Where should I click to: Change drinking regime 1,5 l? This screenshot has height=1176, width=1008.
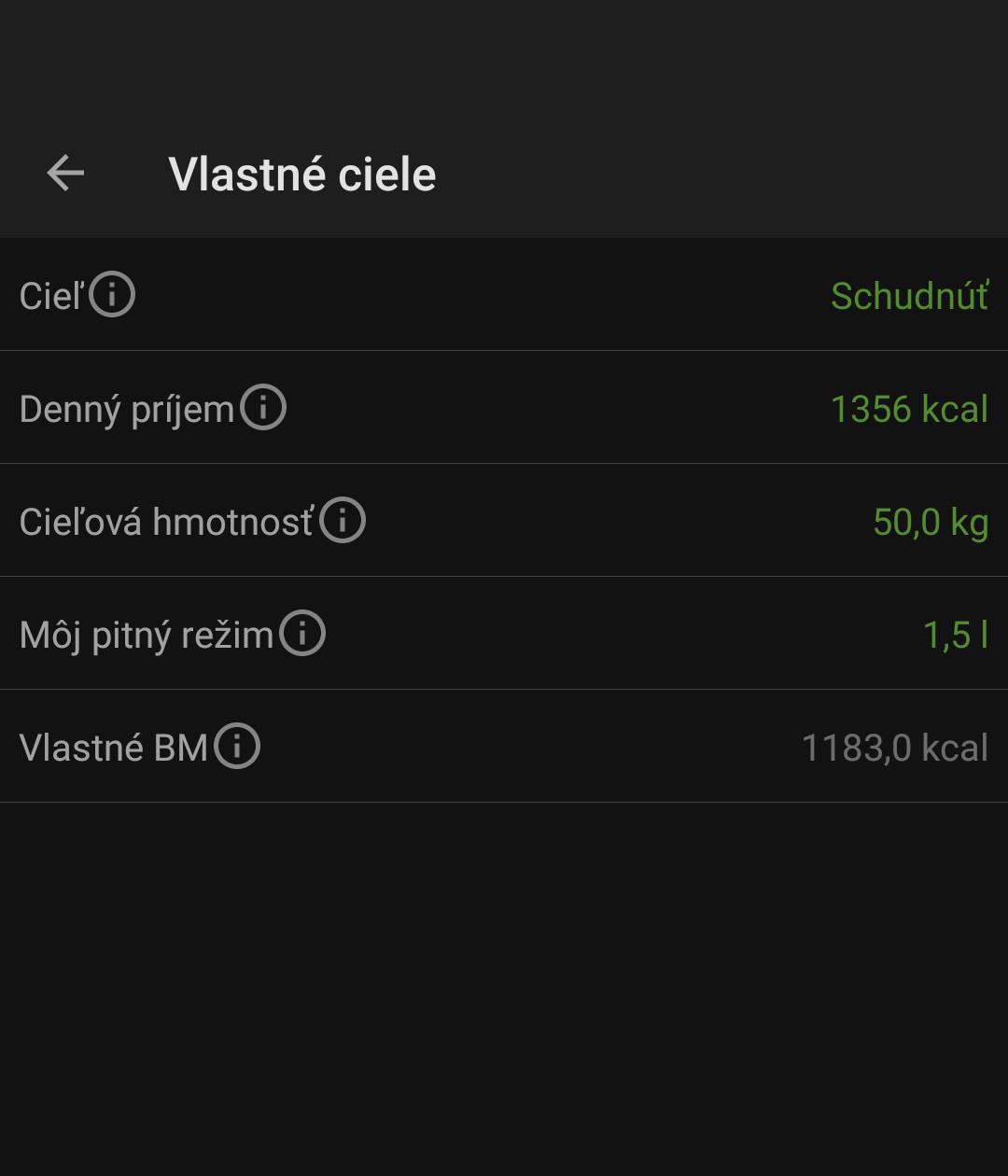(x=954, y=635)
